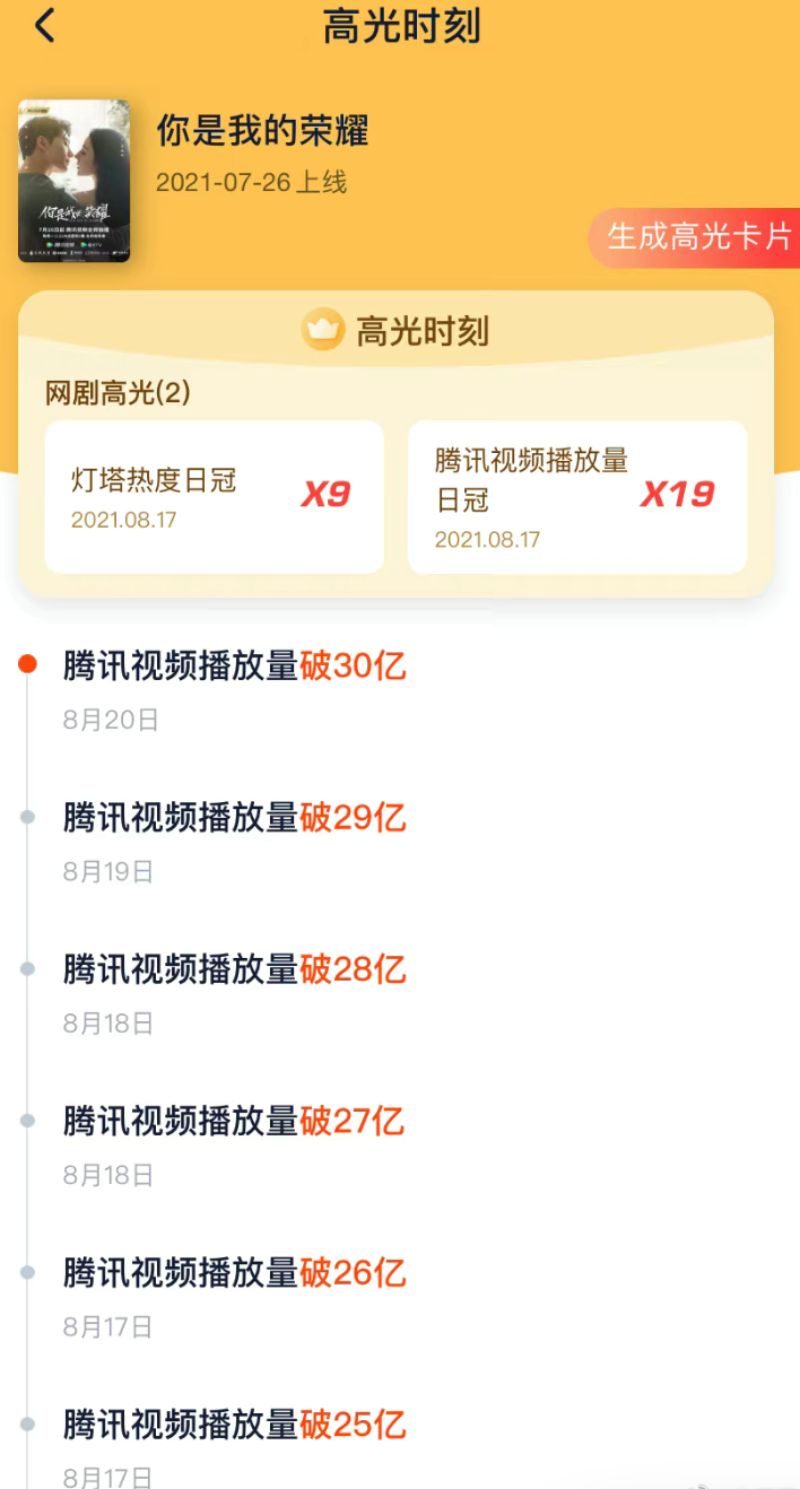The width and height of the screenshot is (800, 1489).
Task: Open the 腾讯视频播放量日冠 highlight card
Action: [x=577, y=497]
